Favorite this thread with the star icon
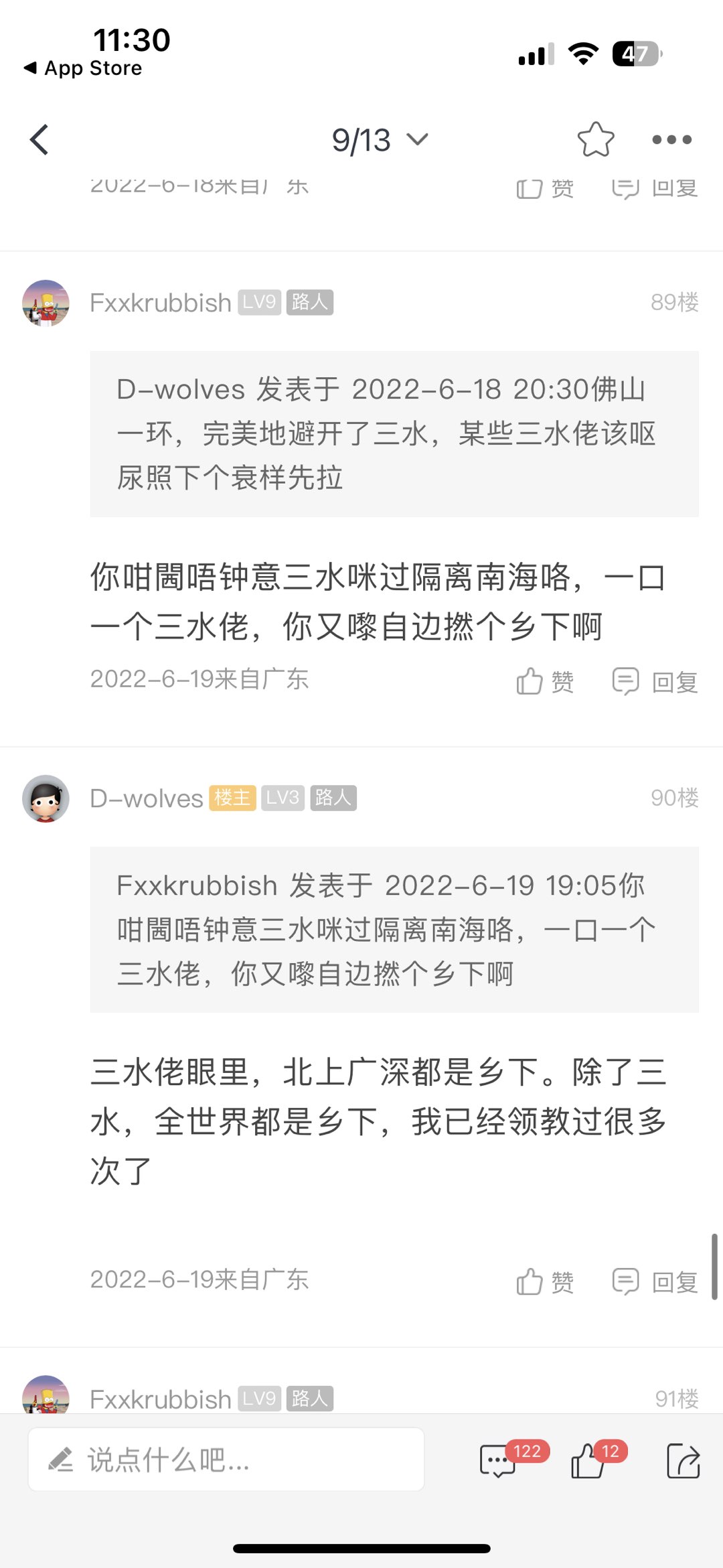 coord(595,140)
